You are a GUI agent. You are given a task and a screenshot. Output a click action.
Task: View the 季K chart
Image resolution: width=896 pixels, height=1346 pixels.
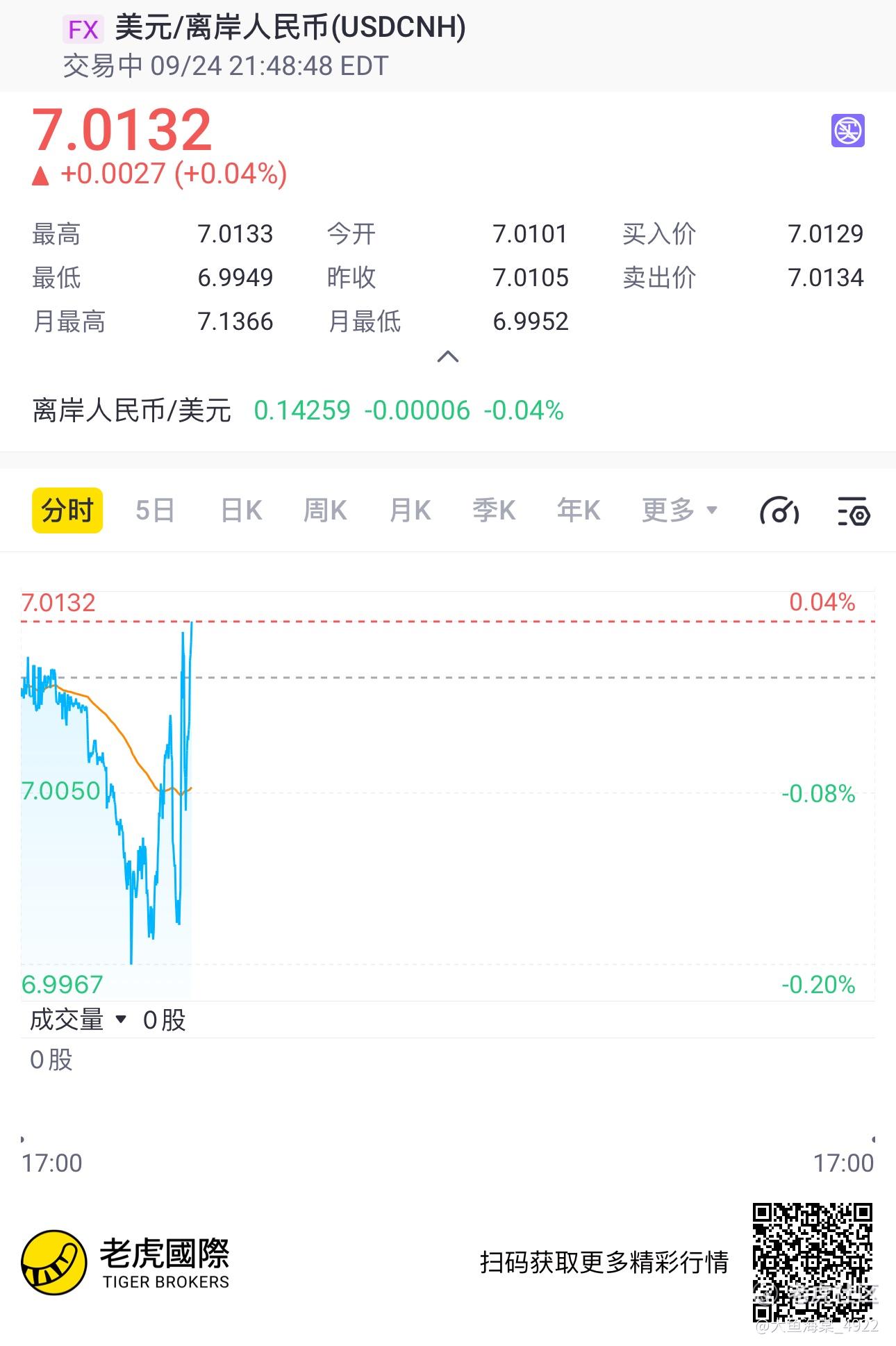(494, 511)
